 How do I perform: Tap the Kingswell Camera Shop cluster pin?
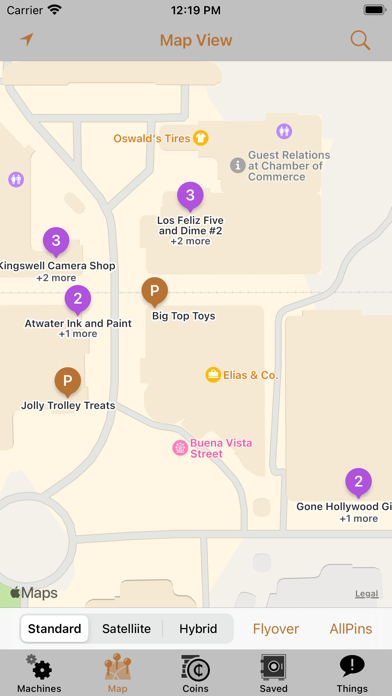point(56,242)
